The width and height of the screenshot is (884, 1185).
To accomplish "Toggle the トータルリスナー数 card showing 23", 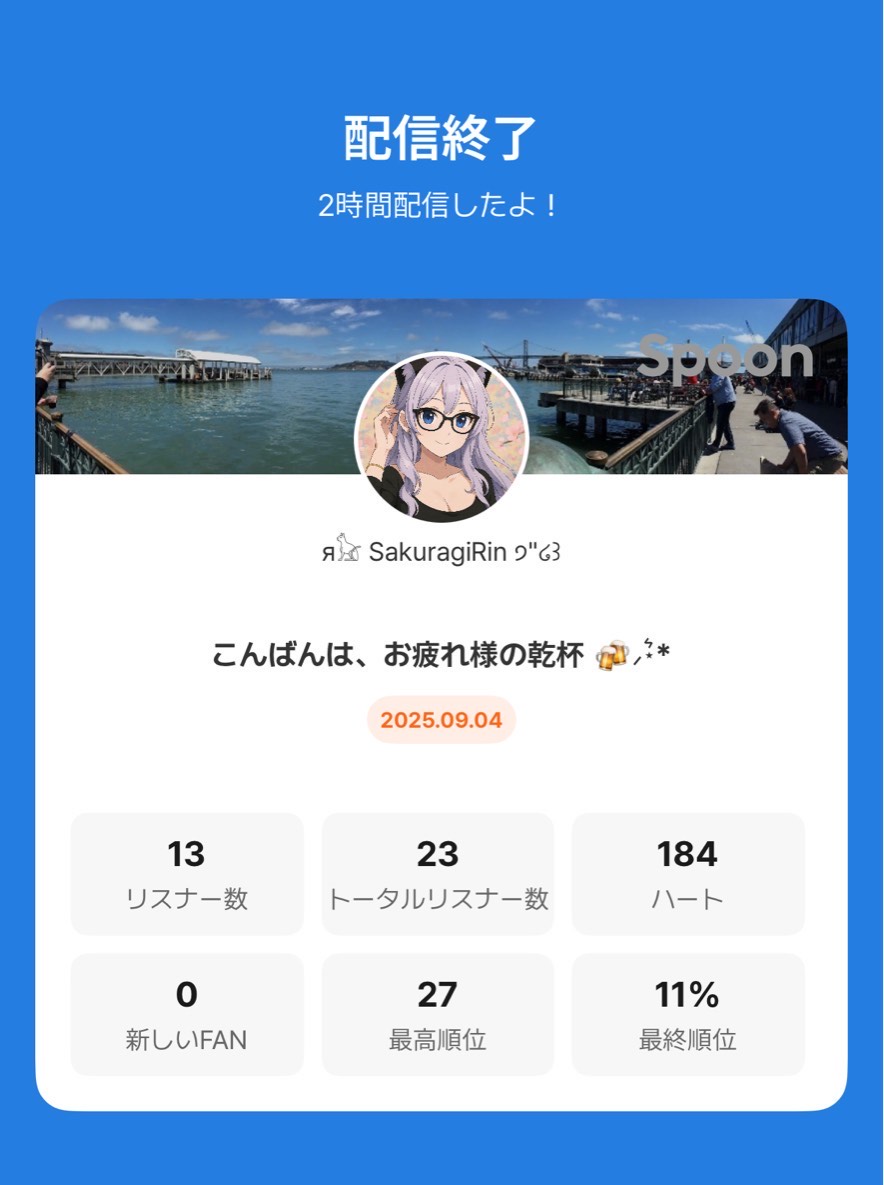I will [x=437, y=873].
